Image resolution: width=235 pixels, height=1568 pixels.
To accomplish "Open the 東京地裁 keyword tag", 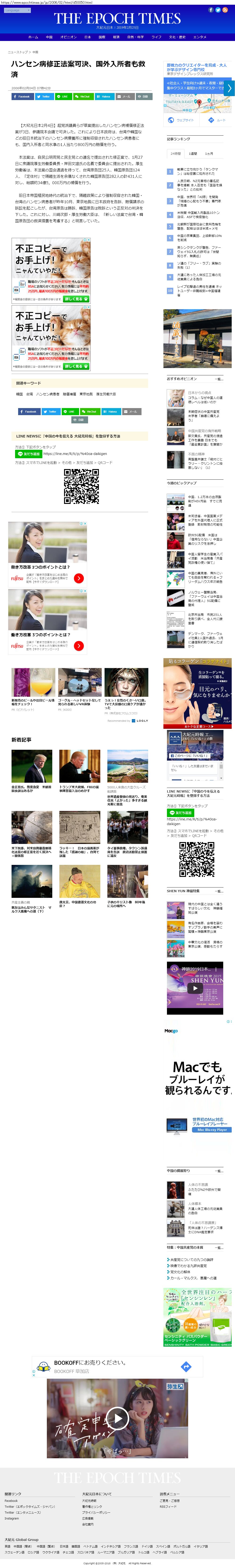I will 86,394.
